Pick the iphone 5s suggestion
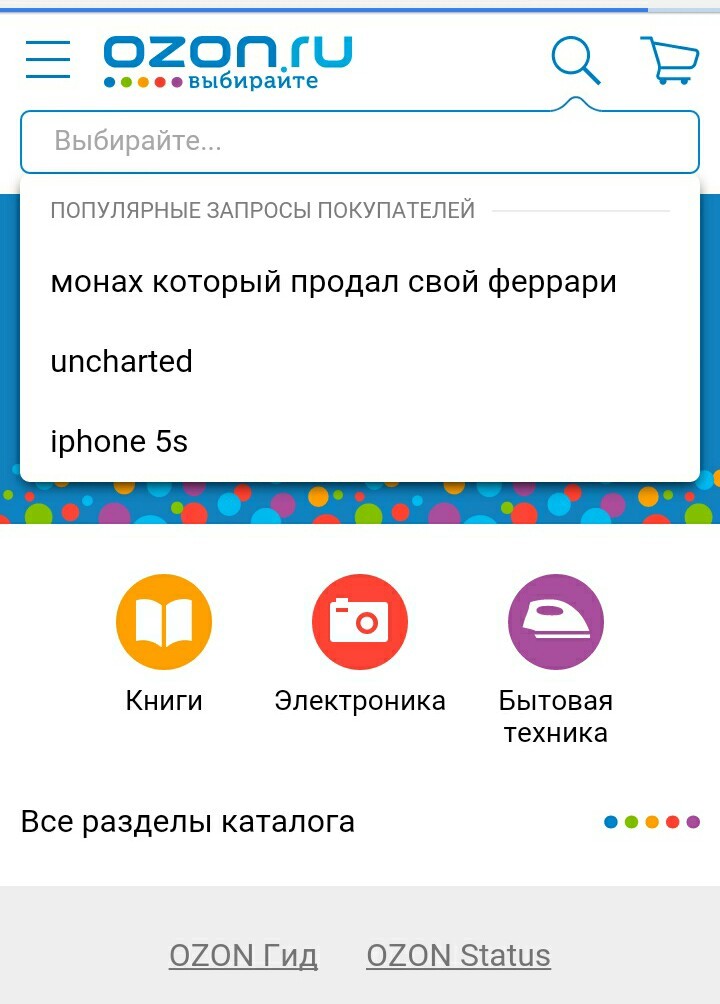Image resolution: width=720 pixels, height=1004 pixels. (119, 441)
